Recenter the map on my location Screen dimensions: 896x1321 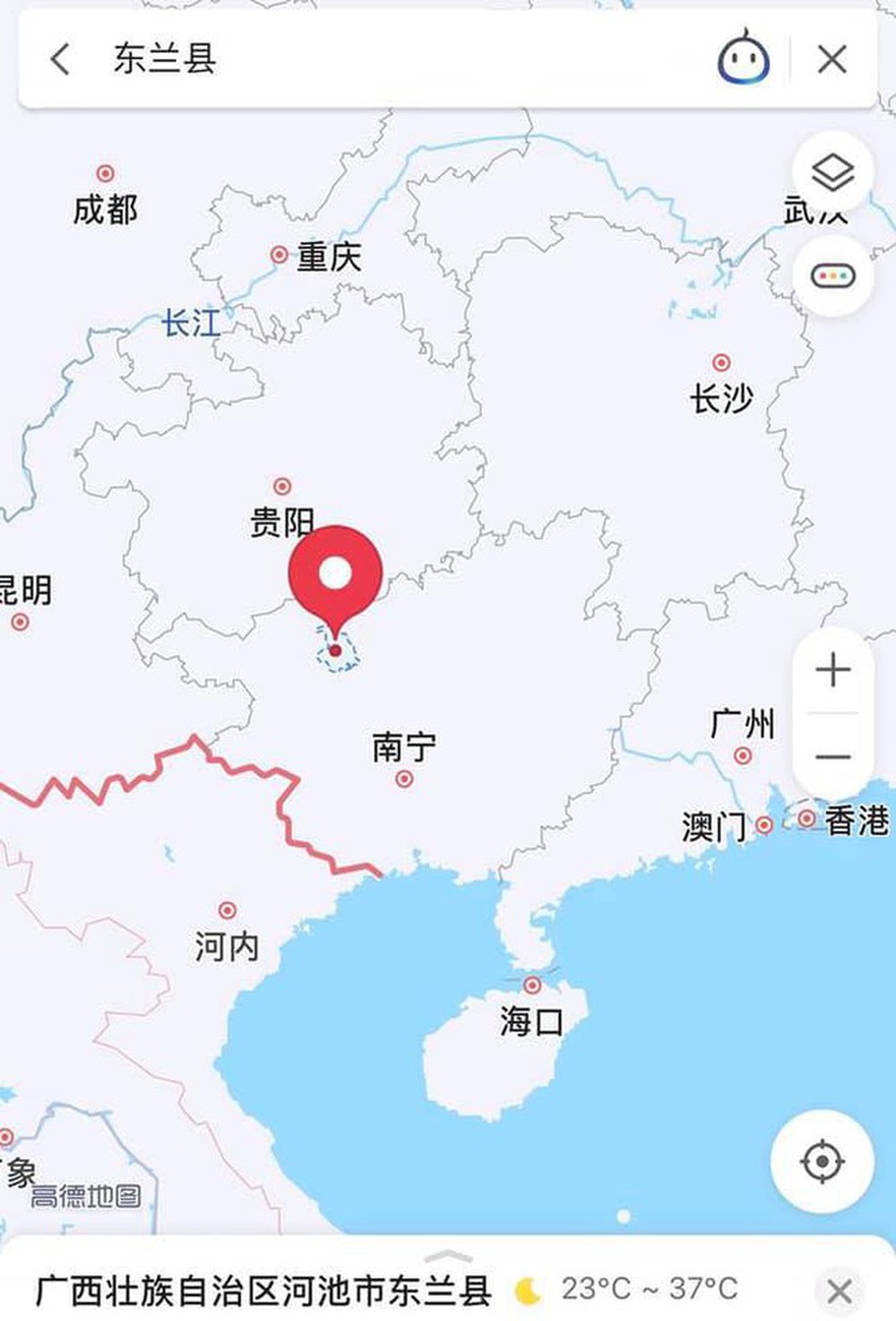(x=822, y=1161)
